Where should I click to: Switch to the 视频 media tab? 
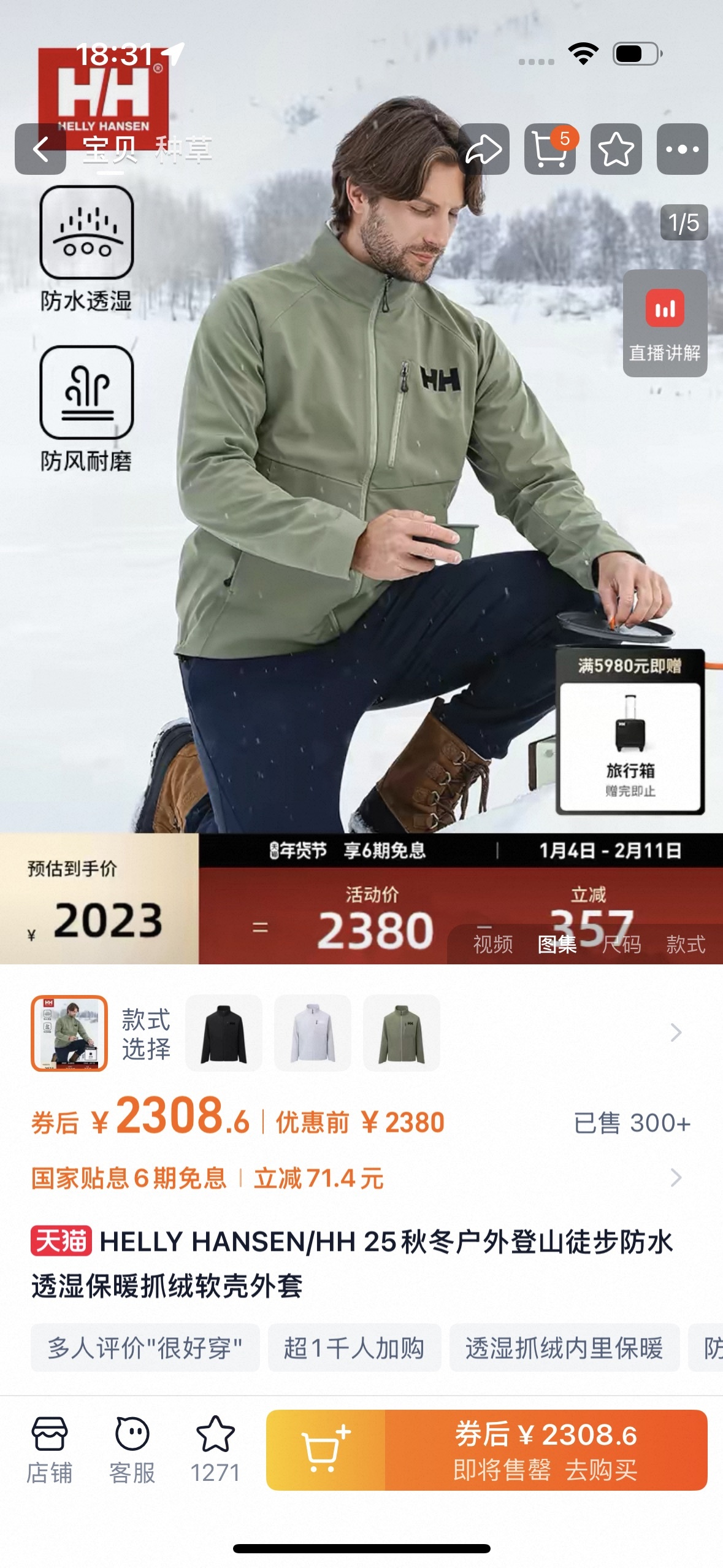(493, 944)
